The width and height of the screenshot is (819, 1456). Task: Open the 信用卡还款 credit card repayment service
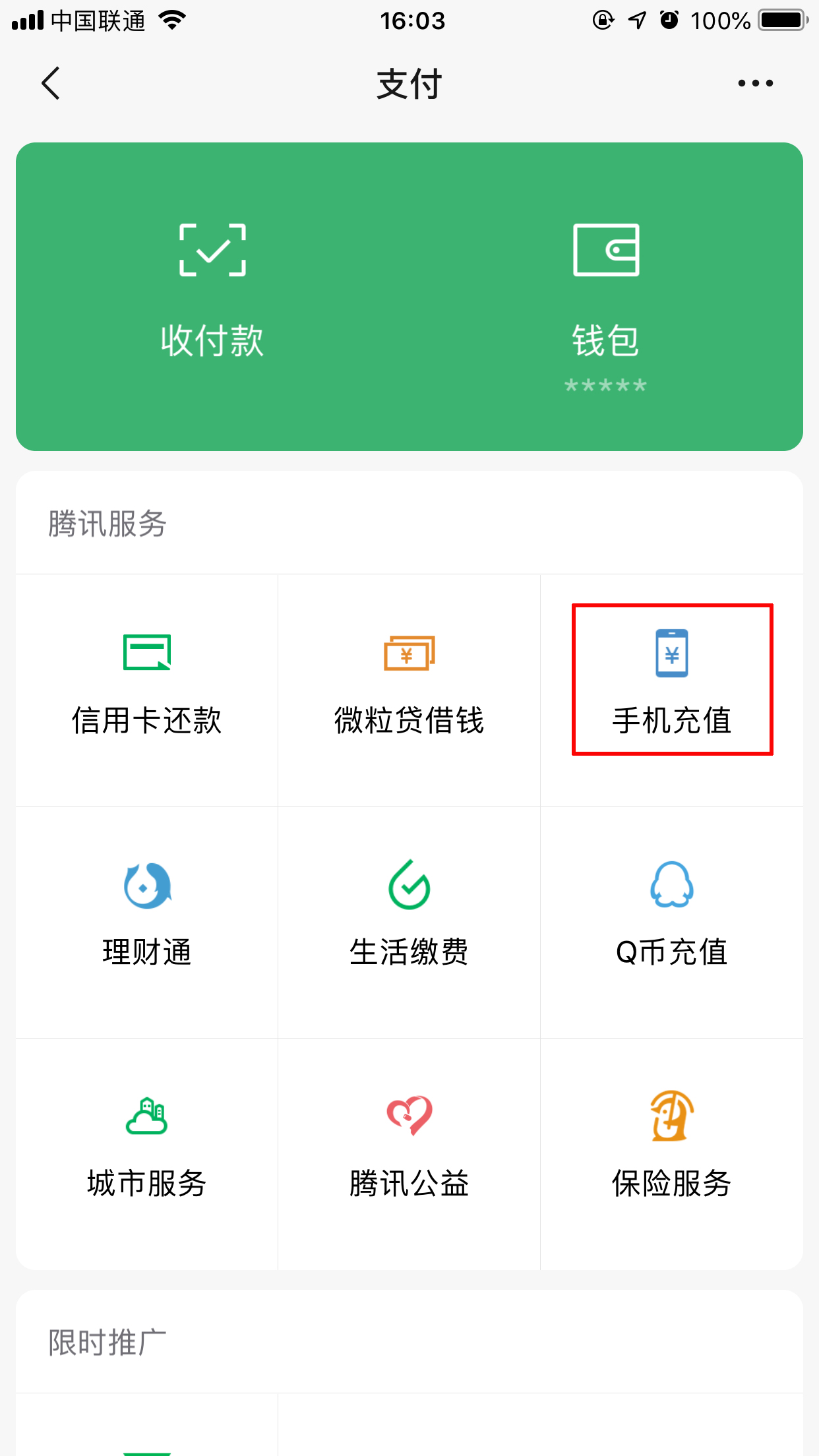pyautogui.click(x=146, y=682)
